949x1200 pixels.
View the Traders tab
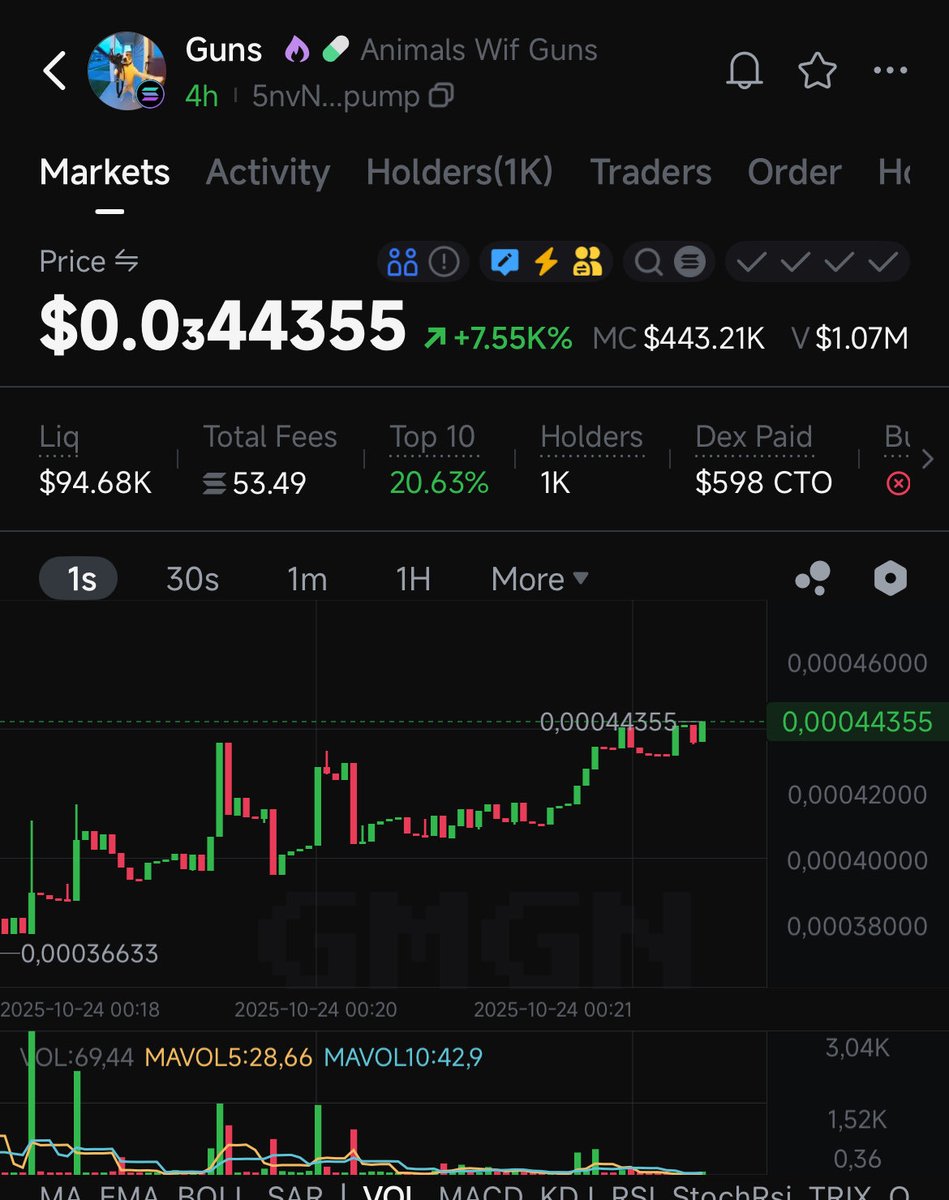click(650, 172)
